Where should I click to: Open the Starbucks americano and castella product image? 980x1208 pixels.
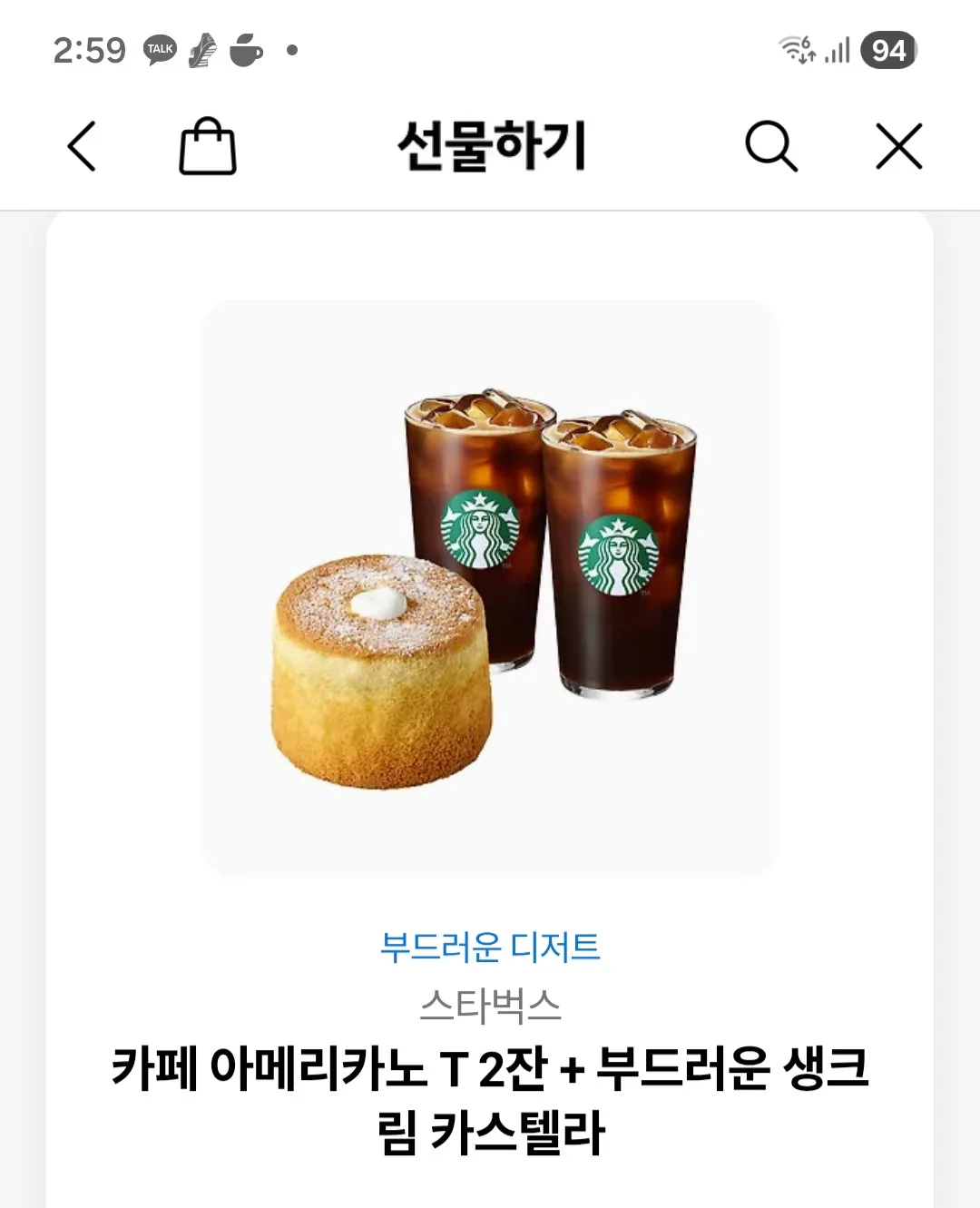pyautogui.click(x=489, y=588)
